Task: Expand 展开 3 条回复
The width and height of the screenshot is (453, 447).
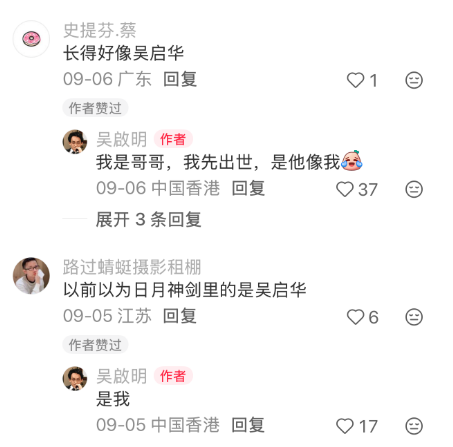Action: (148, 220)
